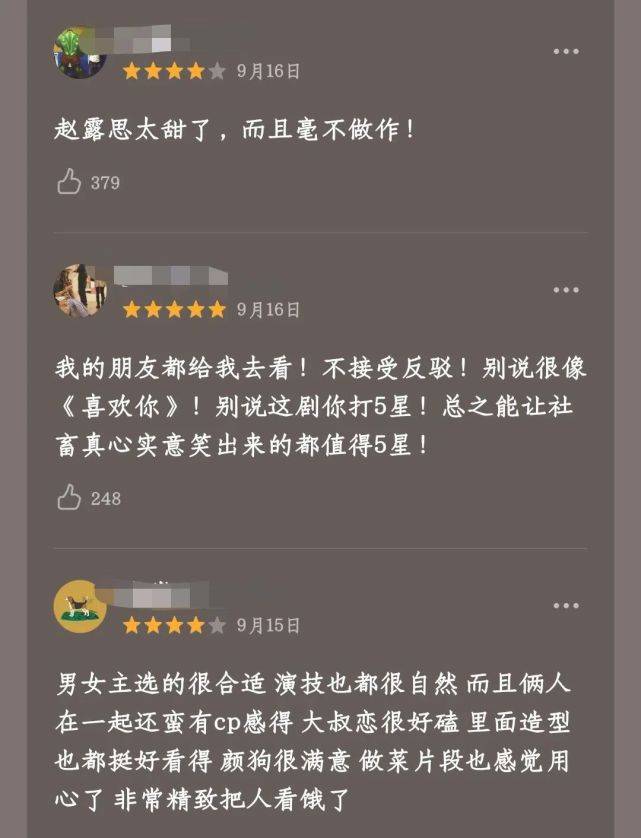Open overflow menu on 赵露思太甜了 review

pyautogui.click(x=566, y=52)
